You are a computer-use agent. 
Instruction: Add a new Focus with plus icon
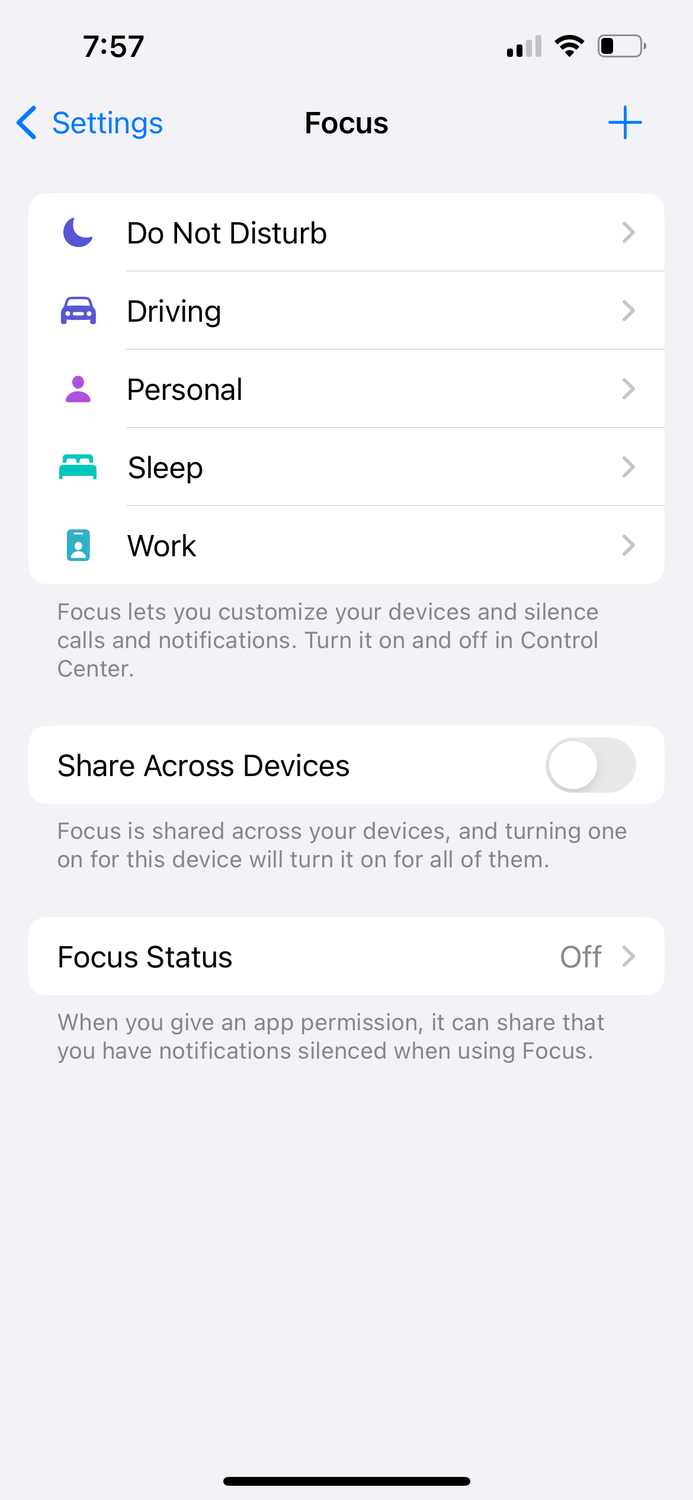point(625,123)
